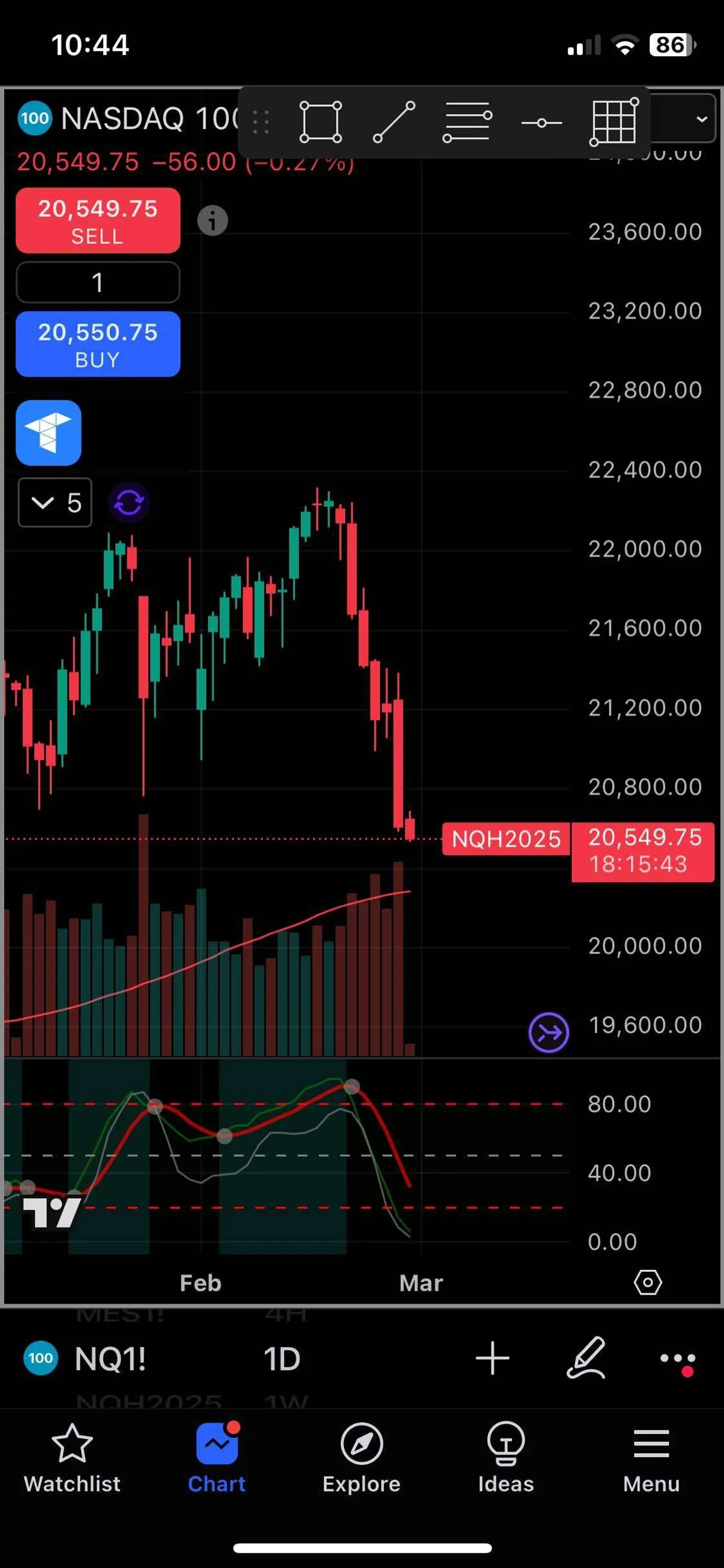
Task: Open chart settings hexagon icon
Action: coord(647,1283)
